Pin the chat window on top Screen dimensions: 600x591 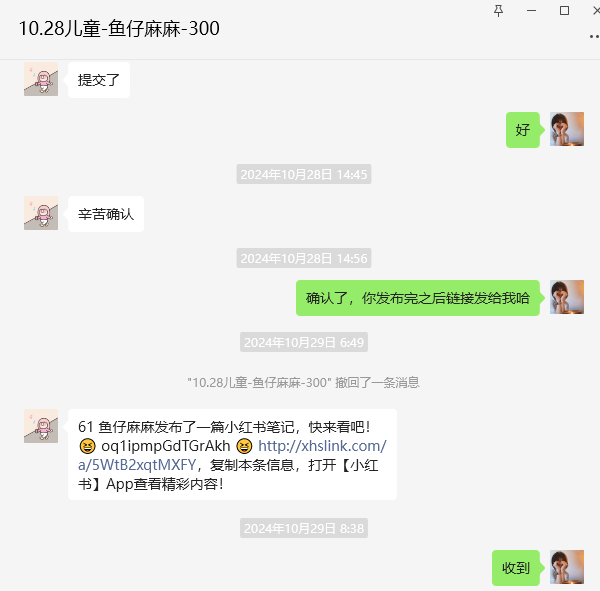(x=499, y=10)
